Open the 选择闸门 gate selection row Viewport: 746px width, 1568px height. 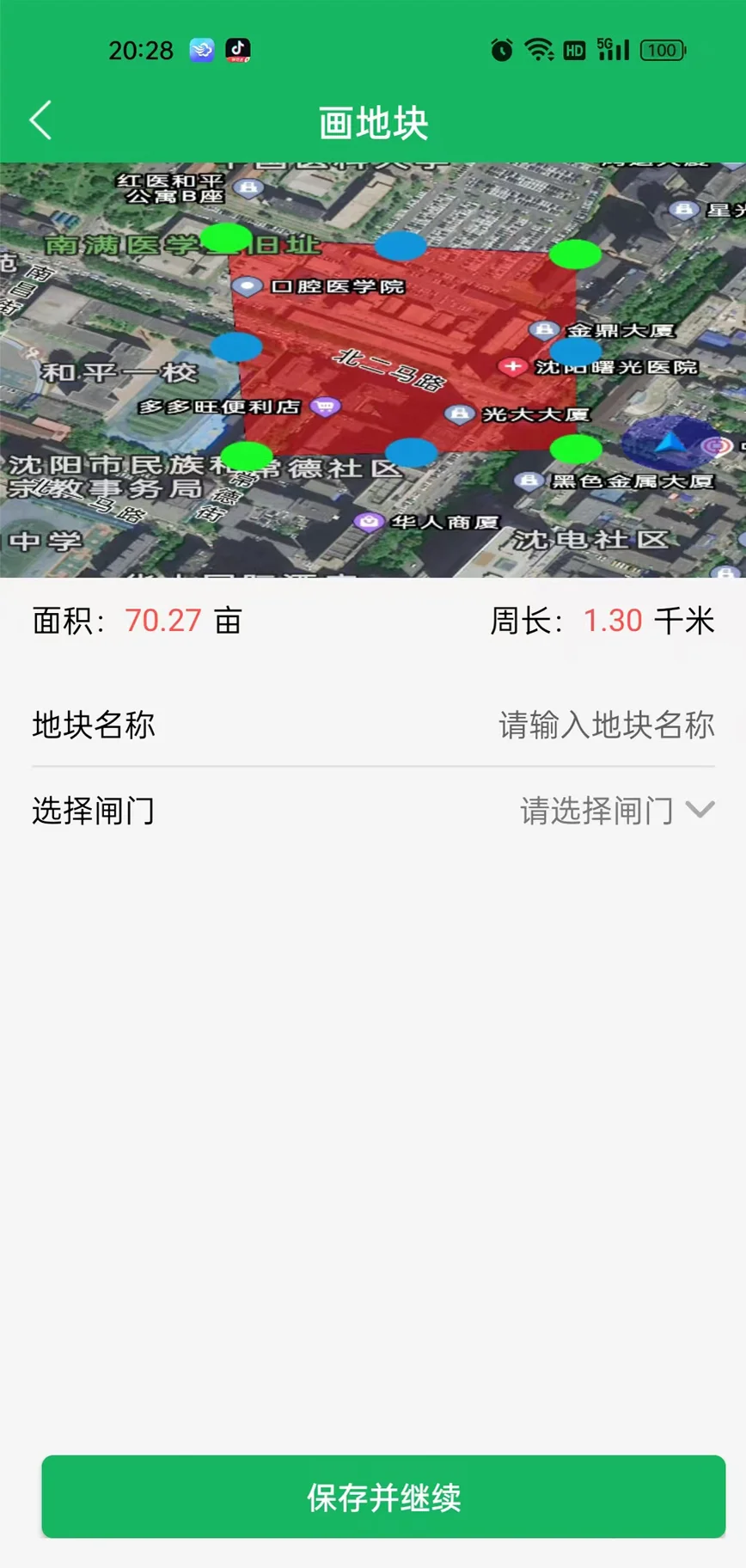(x=93, y=809)
